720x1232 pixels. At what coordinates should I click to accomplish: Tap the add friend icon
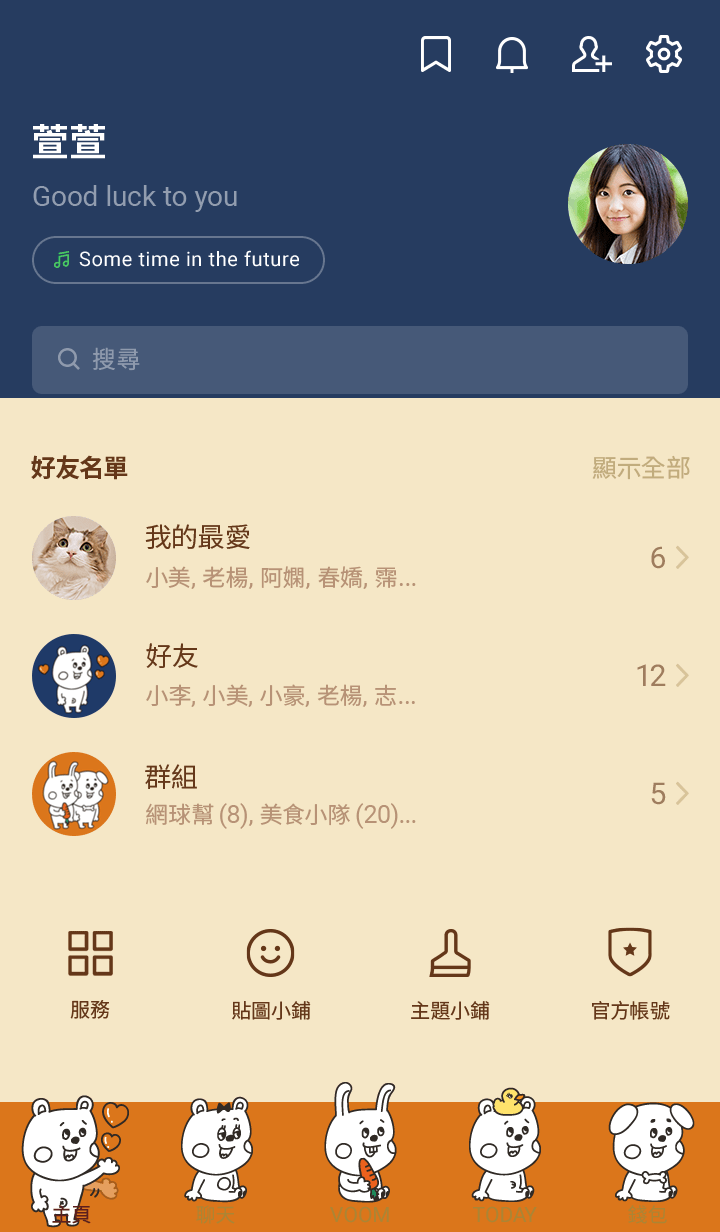(590, 55)
